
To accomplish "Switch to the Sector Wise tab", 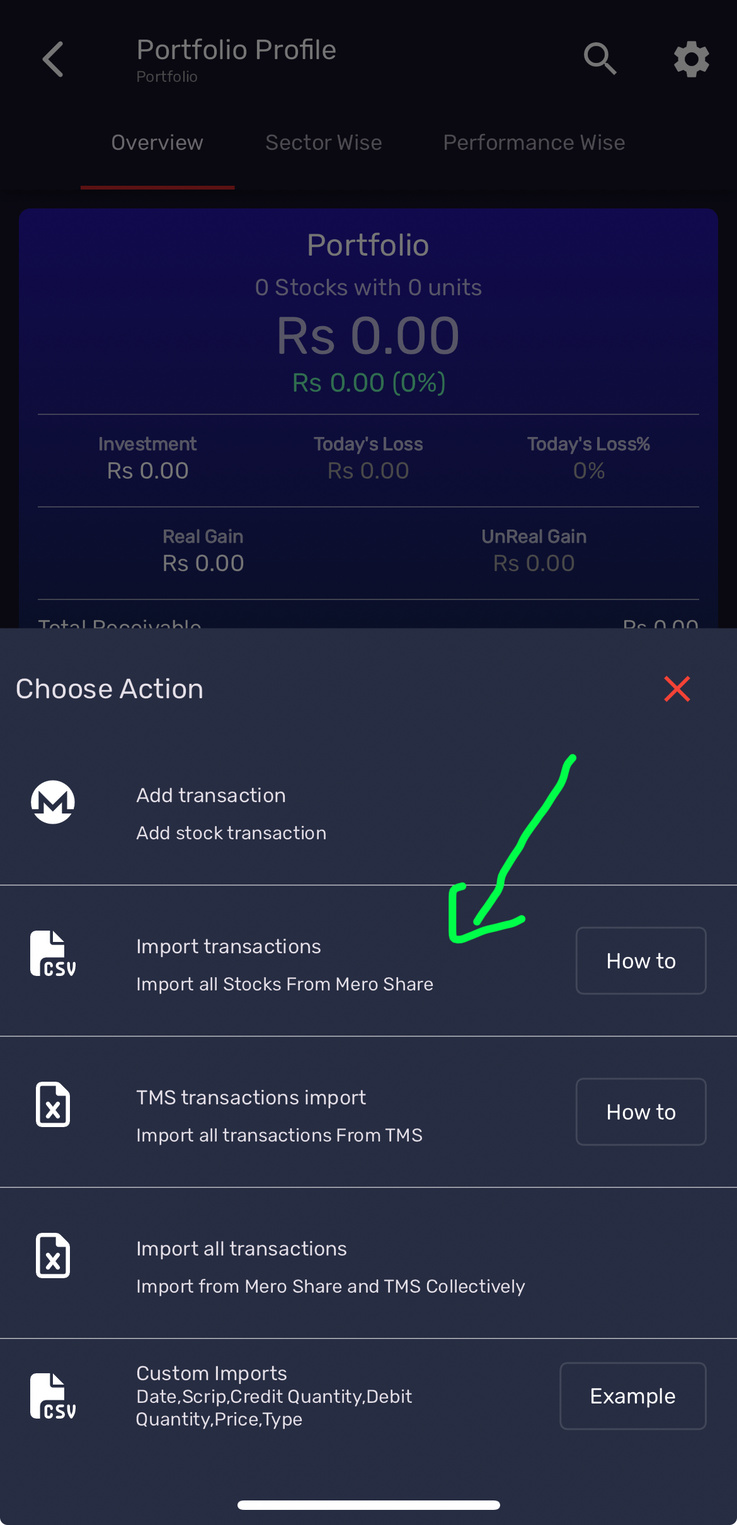I will coord(324,143).
